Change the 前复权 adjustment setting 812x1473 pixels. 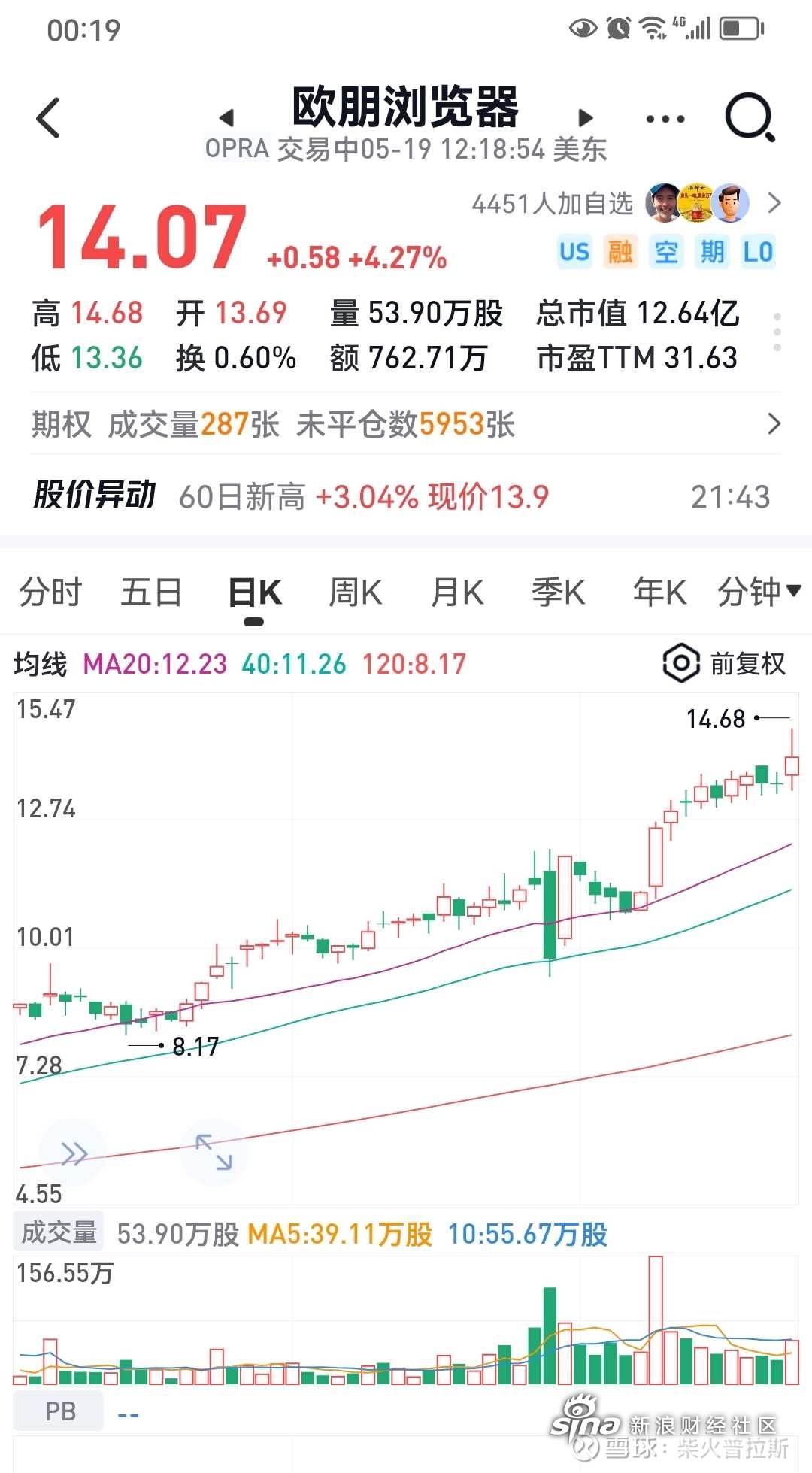tap(724, 663)
